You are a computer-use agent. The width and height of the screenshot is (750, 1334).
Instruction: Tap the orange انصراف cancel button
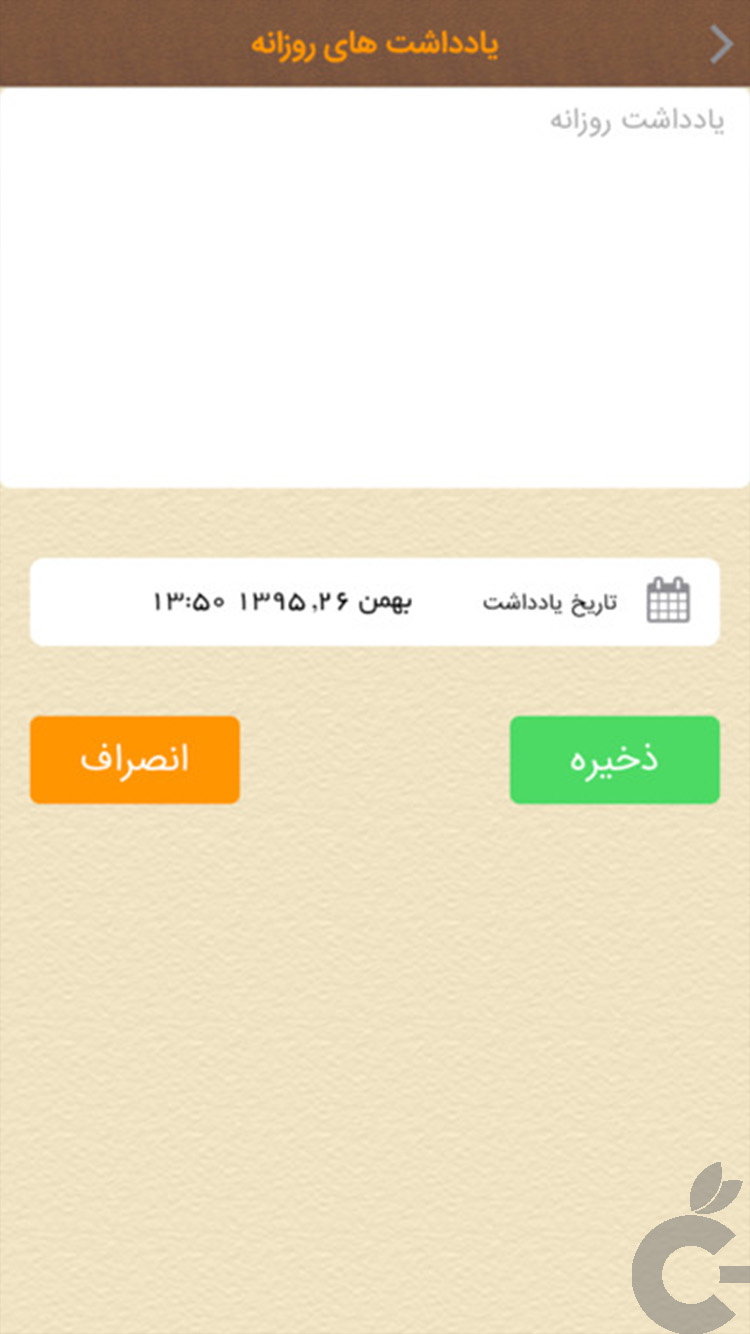(134, 759)
